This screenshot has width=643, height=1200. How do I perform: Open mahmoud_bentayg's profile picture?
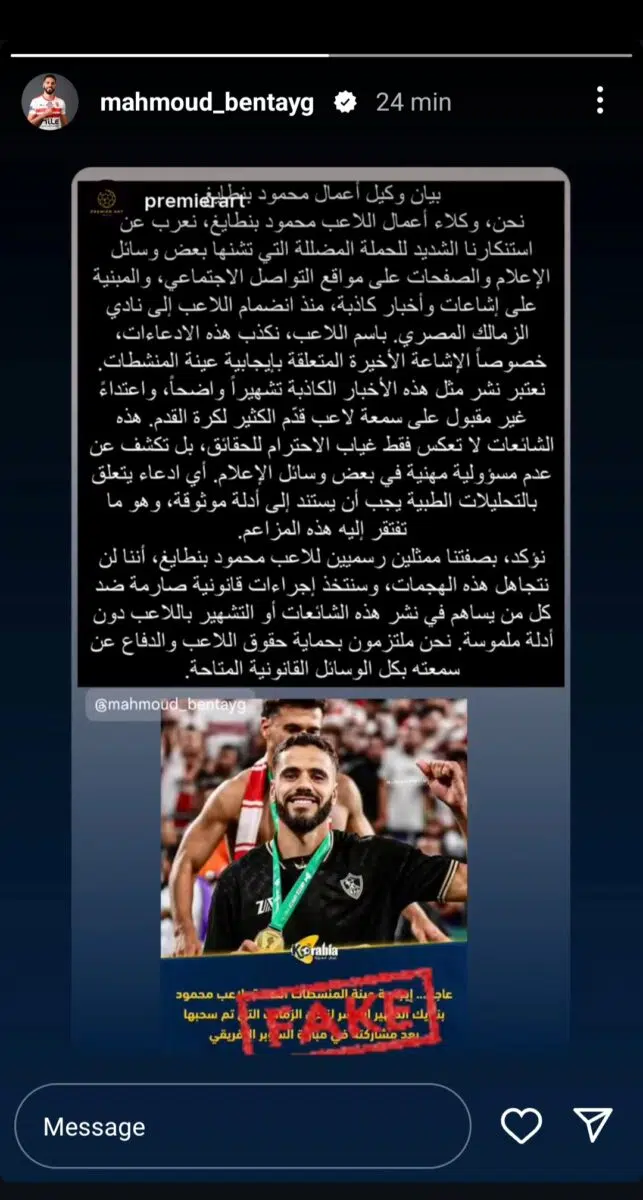(x=50, y=101)
